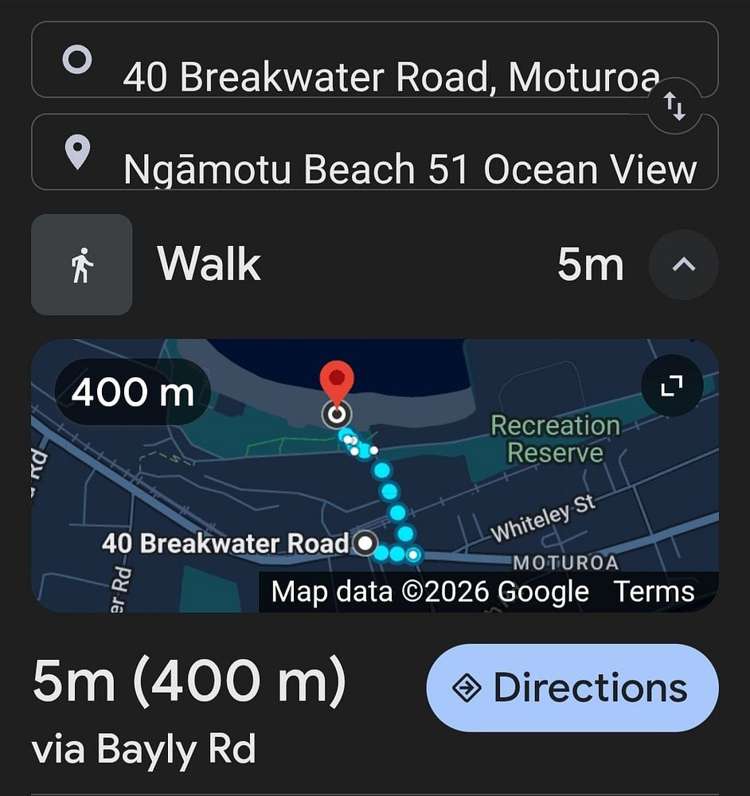
Task: Expand the map to full screen
Action: tap(672, 385)
